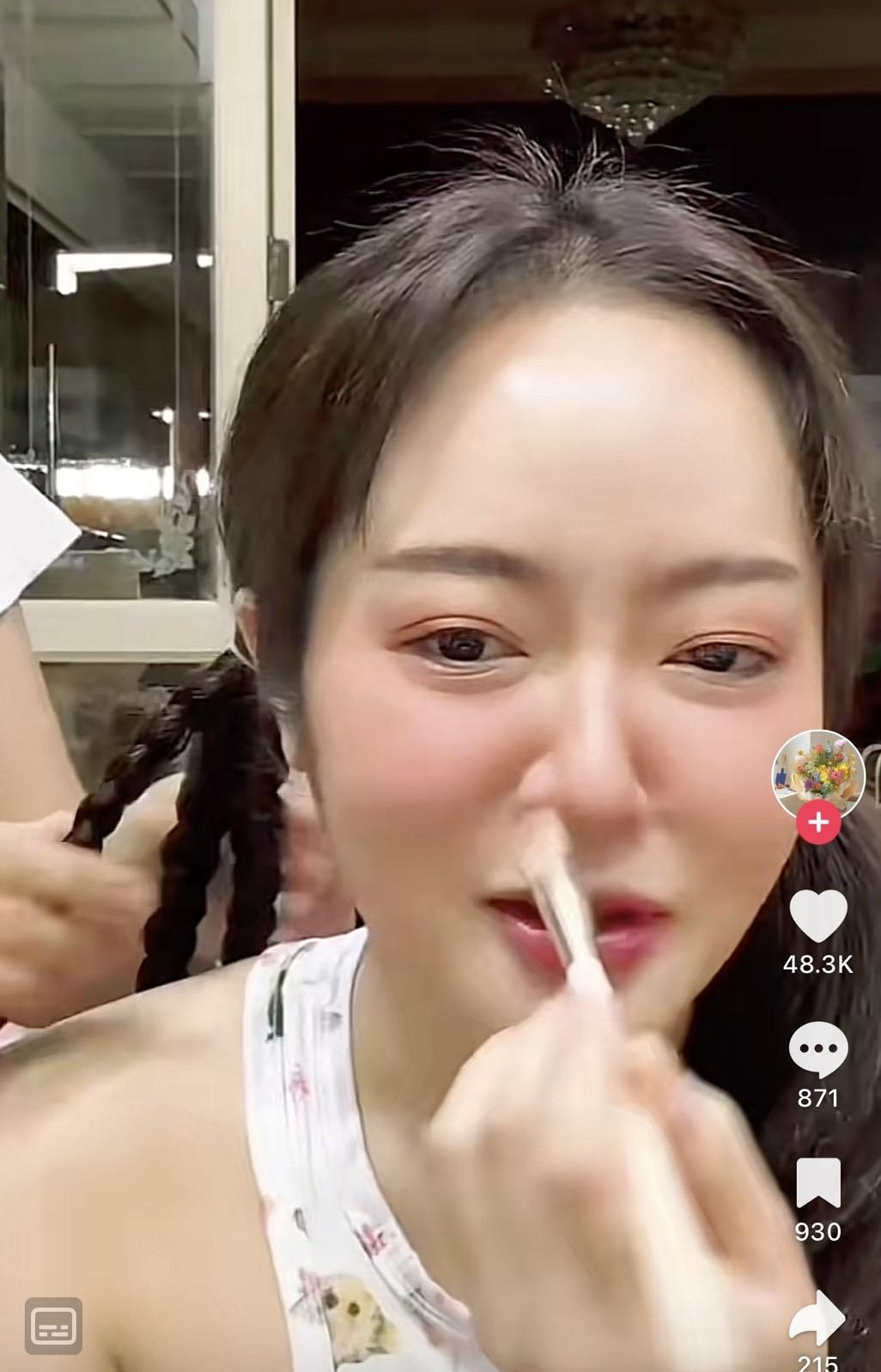Share this video with the arrow
The image size is (881, 1372).
(x=817, y=1318)
